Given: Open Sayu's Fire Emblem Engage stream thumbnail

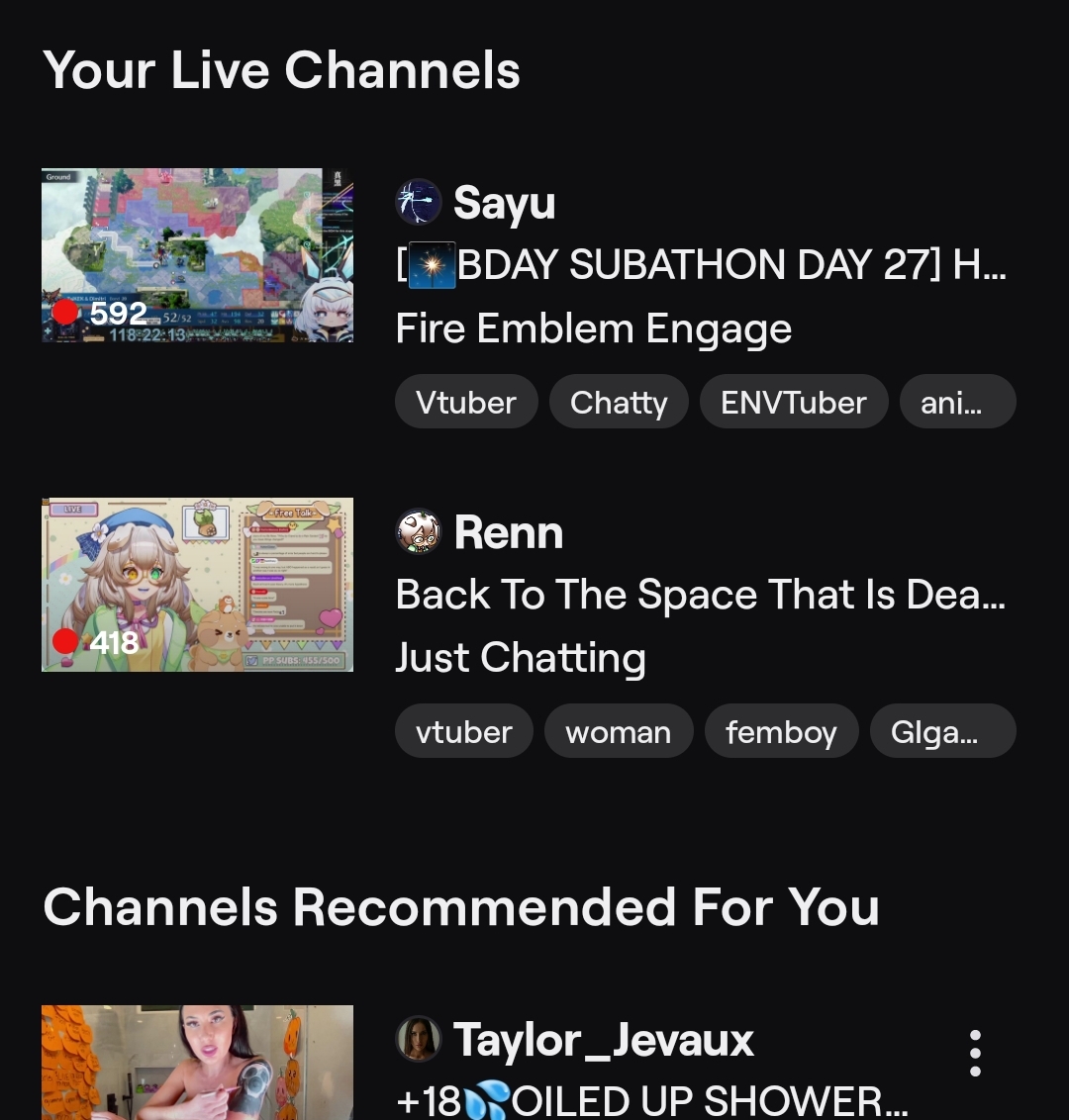Looking at the screenshot, I should tap(197, 255).
